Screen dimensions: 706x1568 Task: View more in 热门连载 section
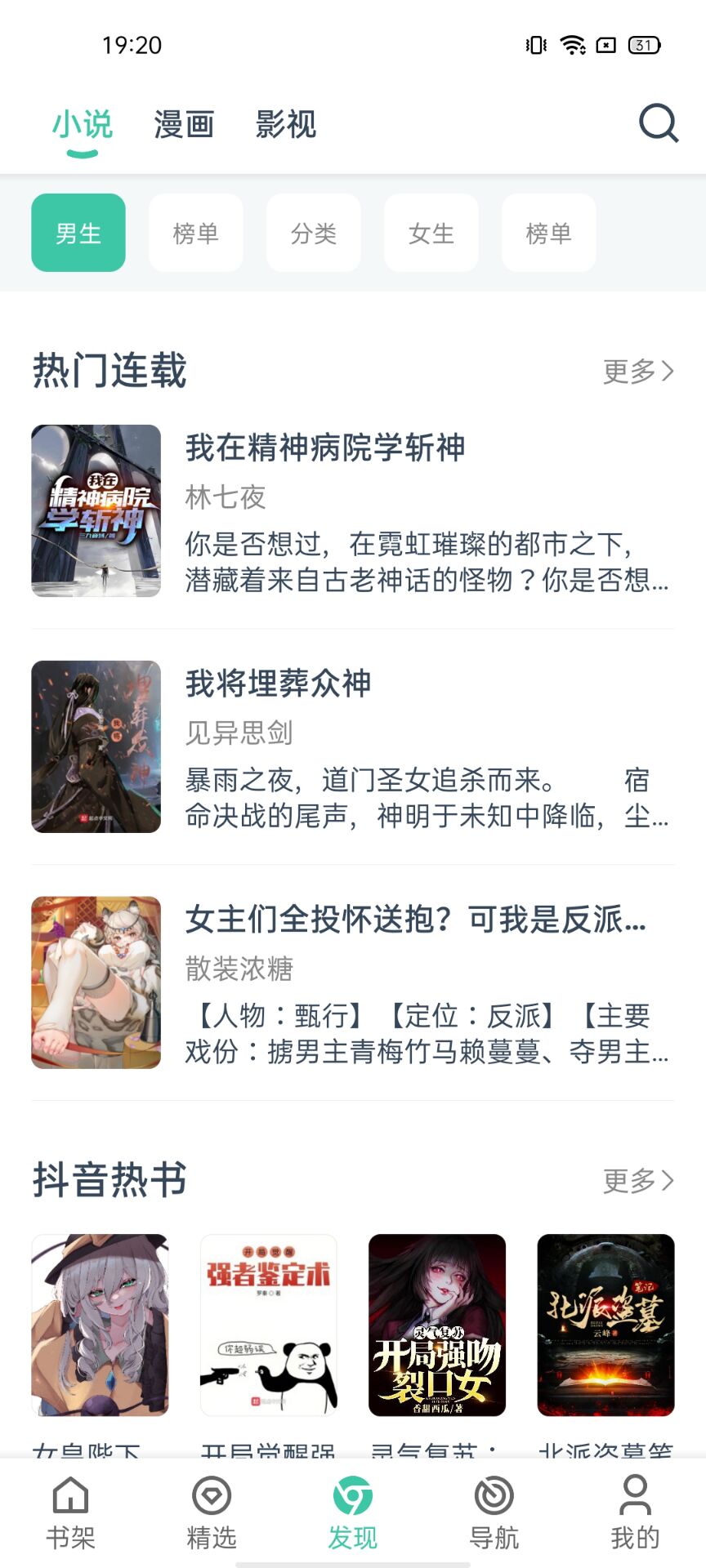639,372
